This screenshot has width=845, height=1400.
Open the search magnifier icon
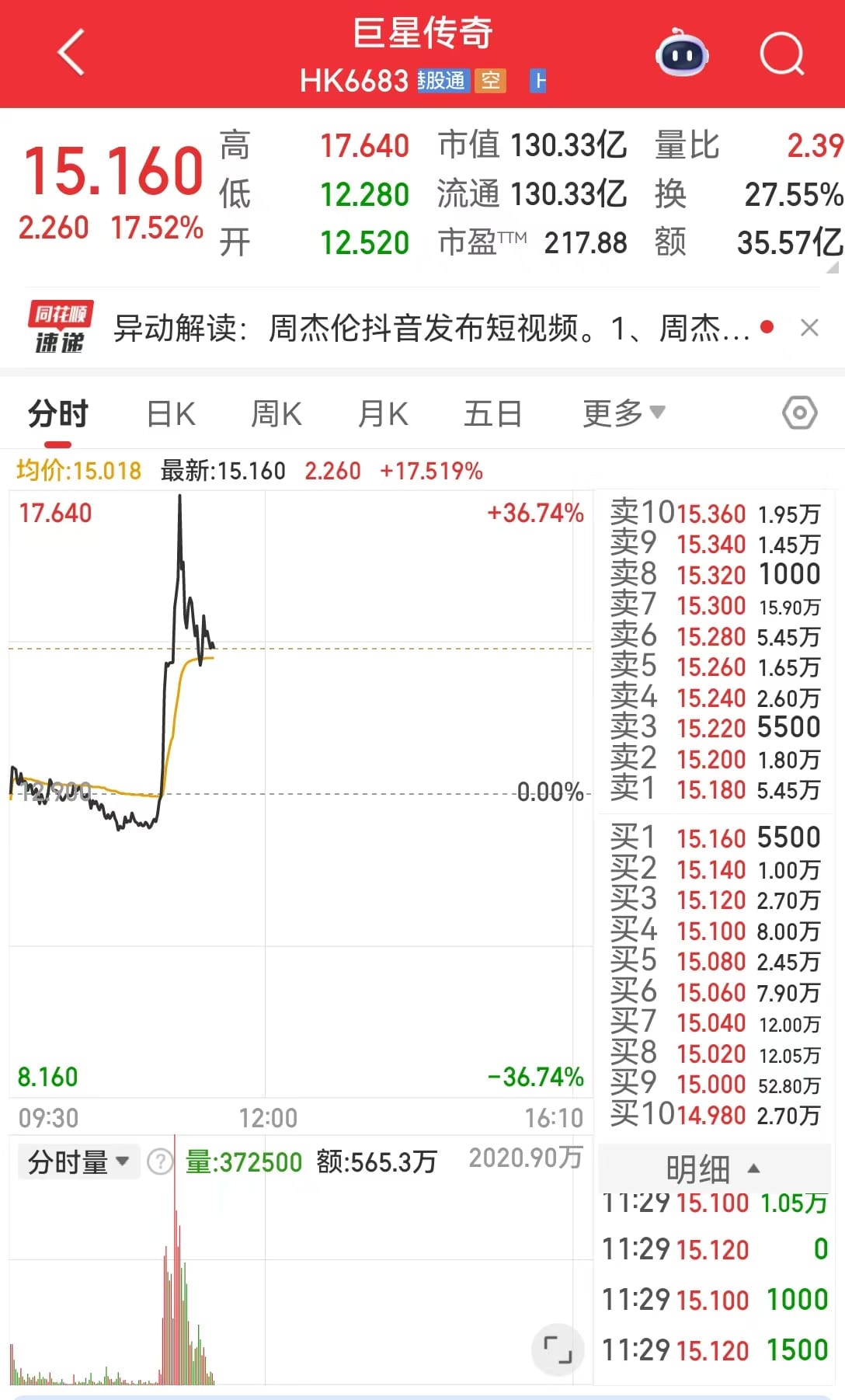781,53
